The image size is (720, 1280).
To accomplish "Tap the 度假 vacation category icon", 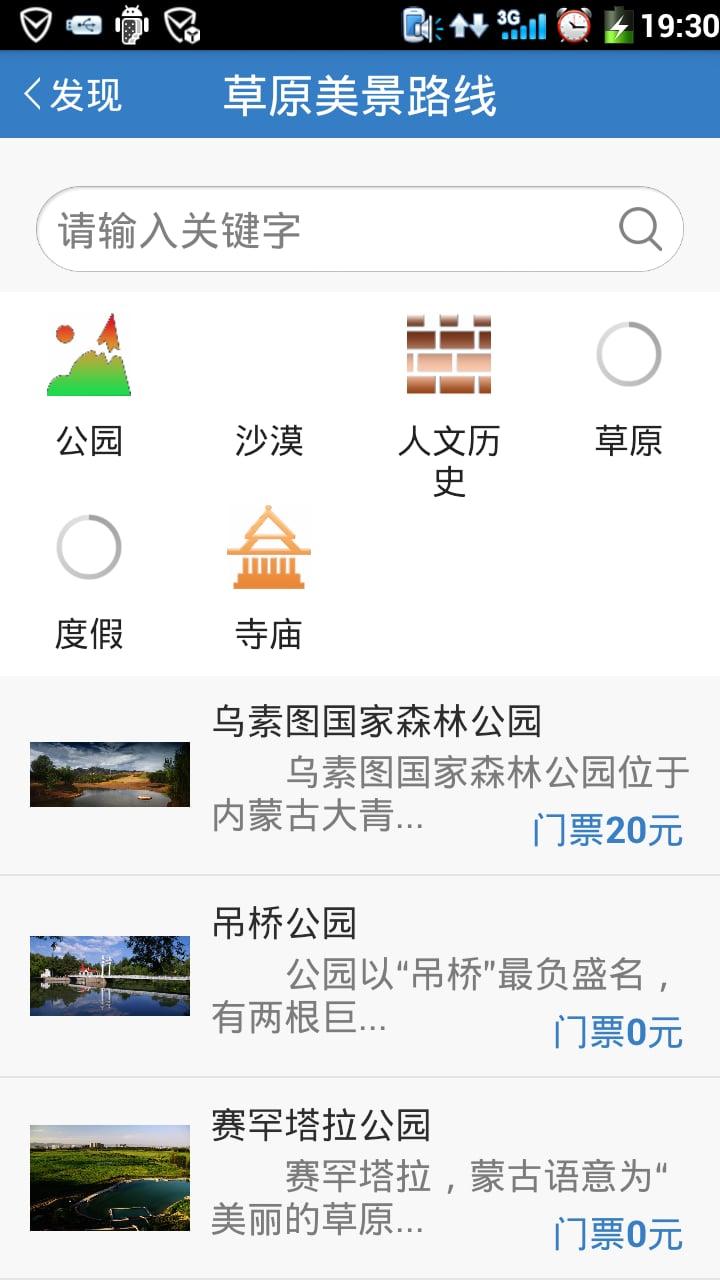I will (90, 547).
